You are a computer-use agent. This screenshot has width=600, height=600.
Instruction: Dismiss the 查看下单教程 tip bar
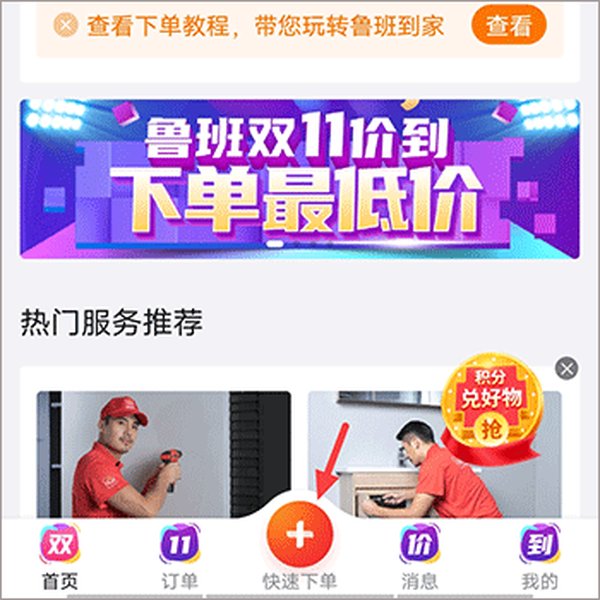coord(66,26)
